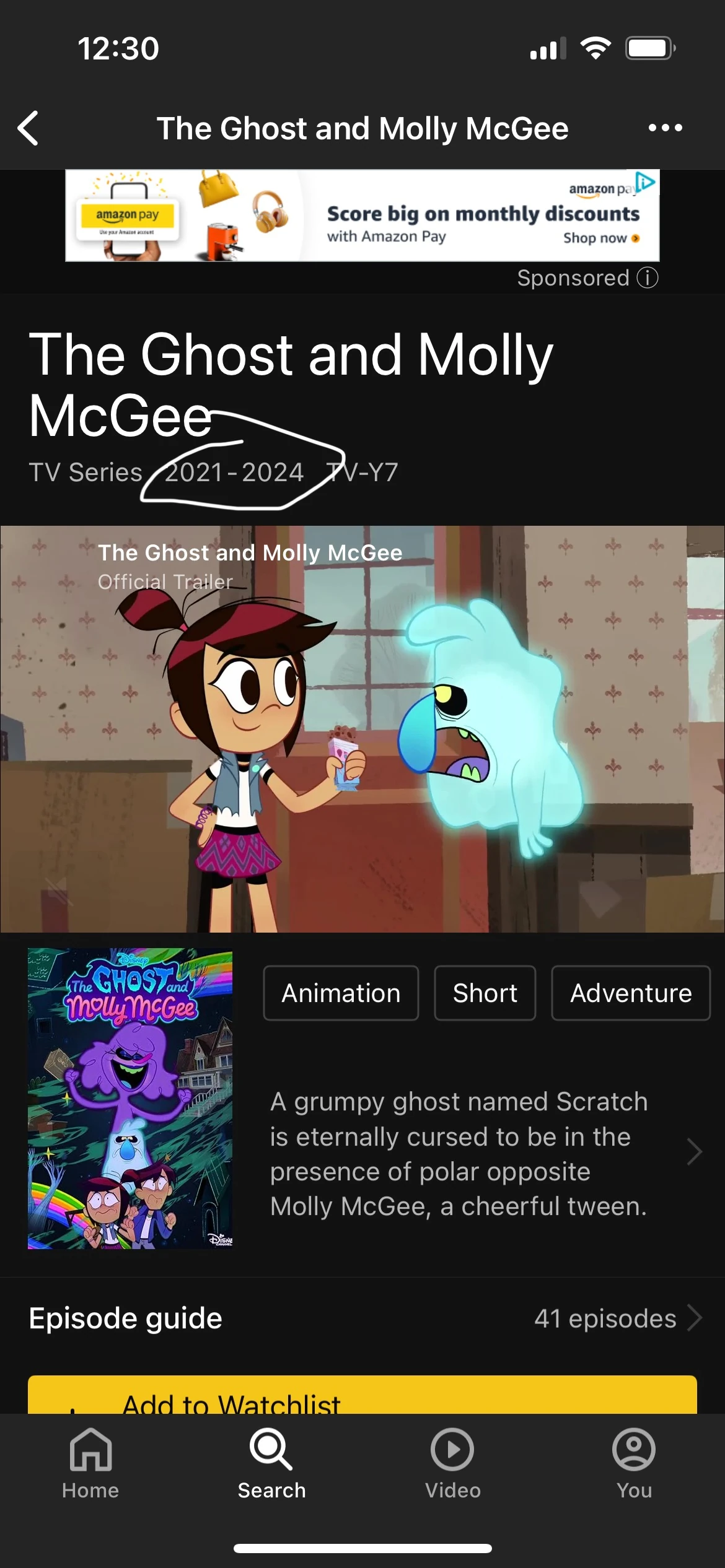
Task: Open the Amazon Pay sponsored ad
Action: pyautogui.click(x=362, y=216)
